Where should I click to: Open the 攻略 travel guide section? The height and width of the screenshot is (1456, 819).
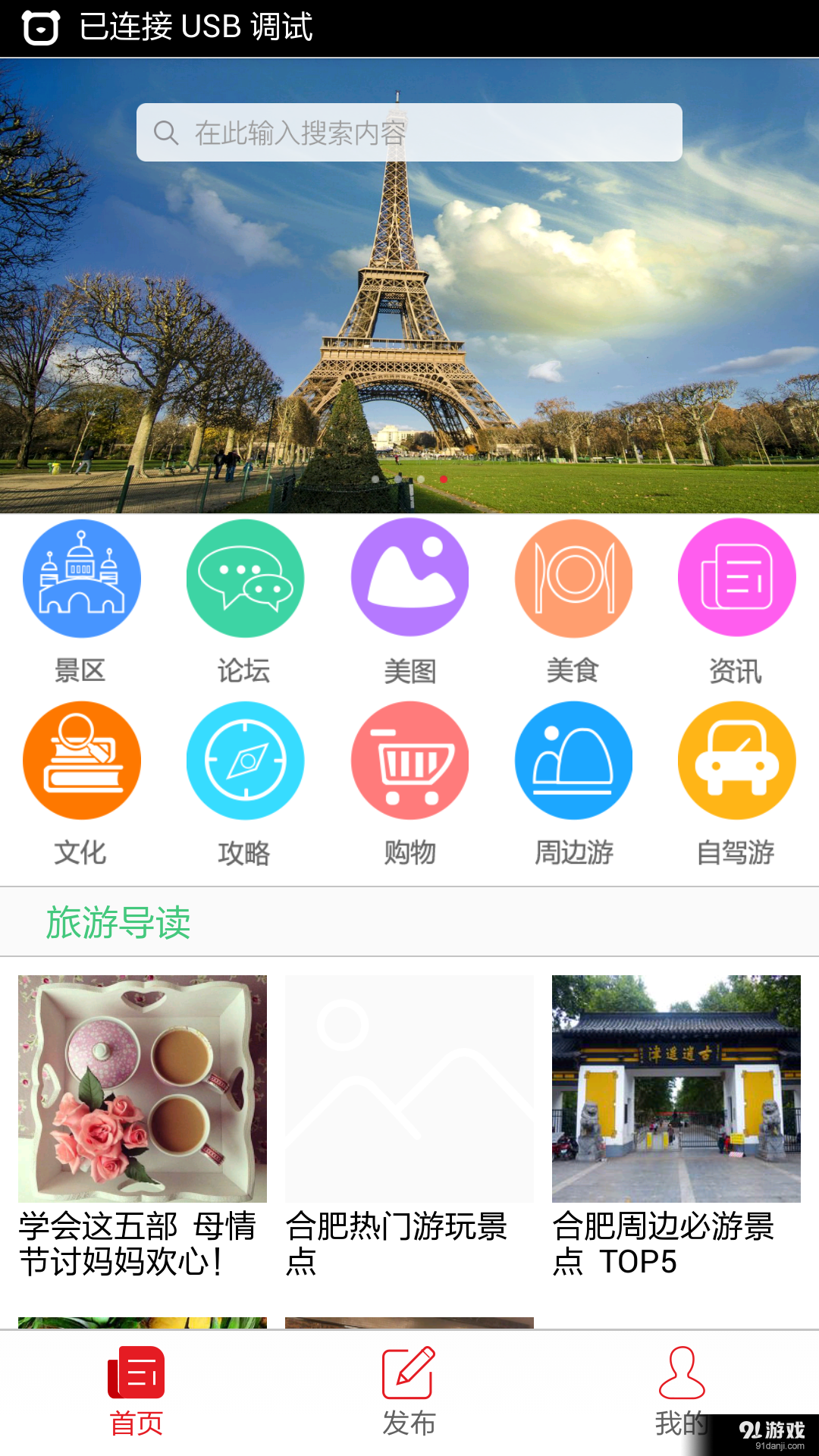(245, 761)
